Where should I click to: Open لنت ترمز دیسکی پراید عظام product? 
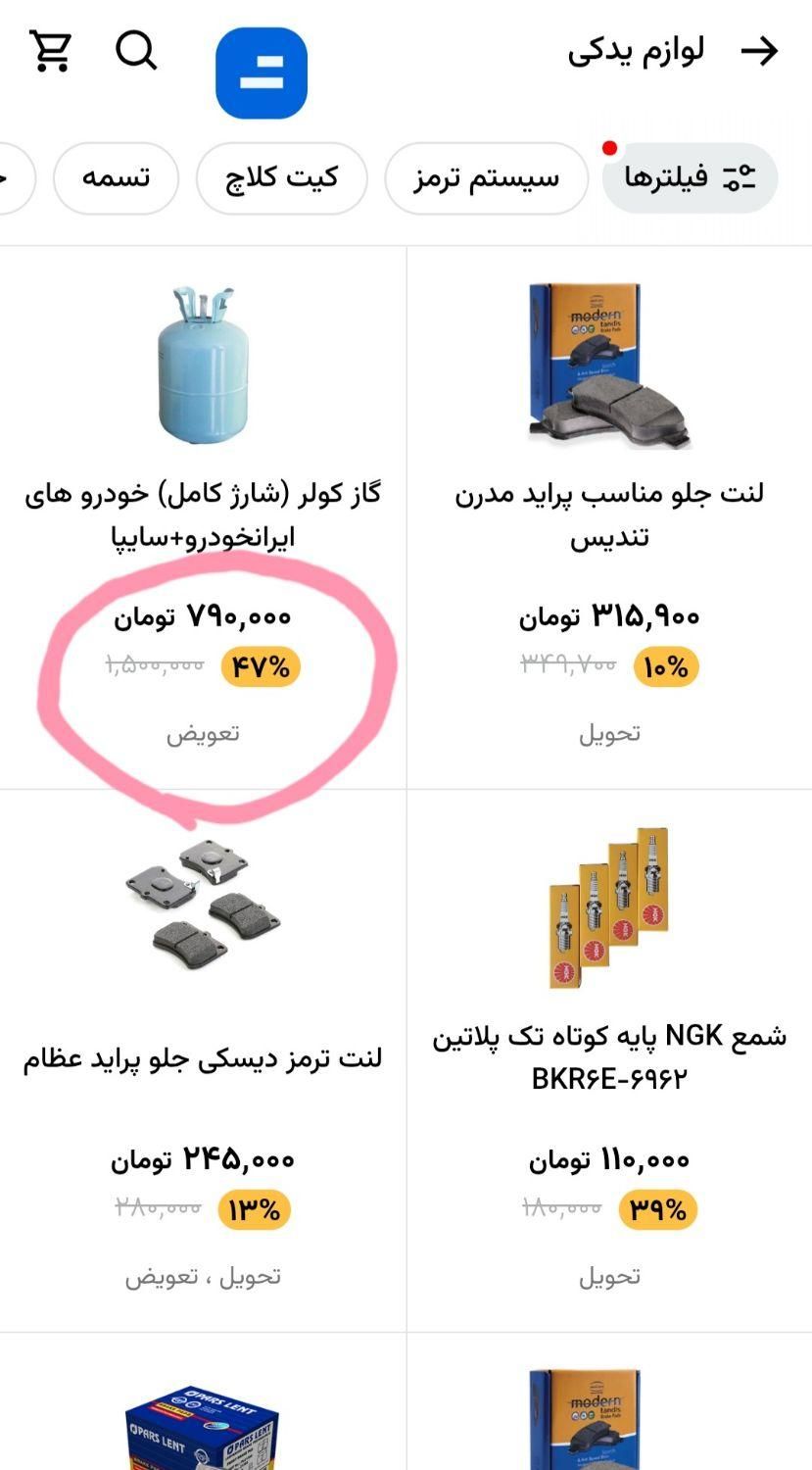pos(203,1059)
